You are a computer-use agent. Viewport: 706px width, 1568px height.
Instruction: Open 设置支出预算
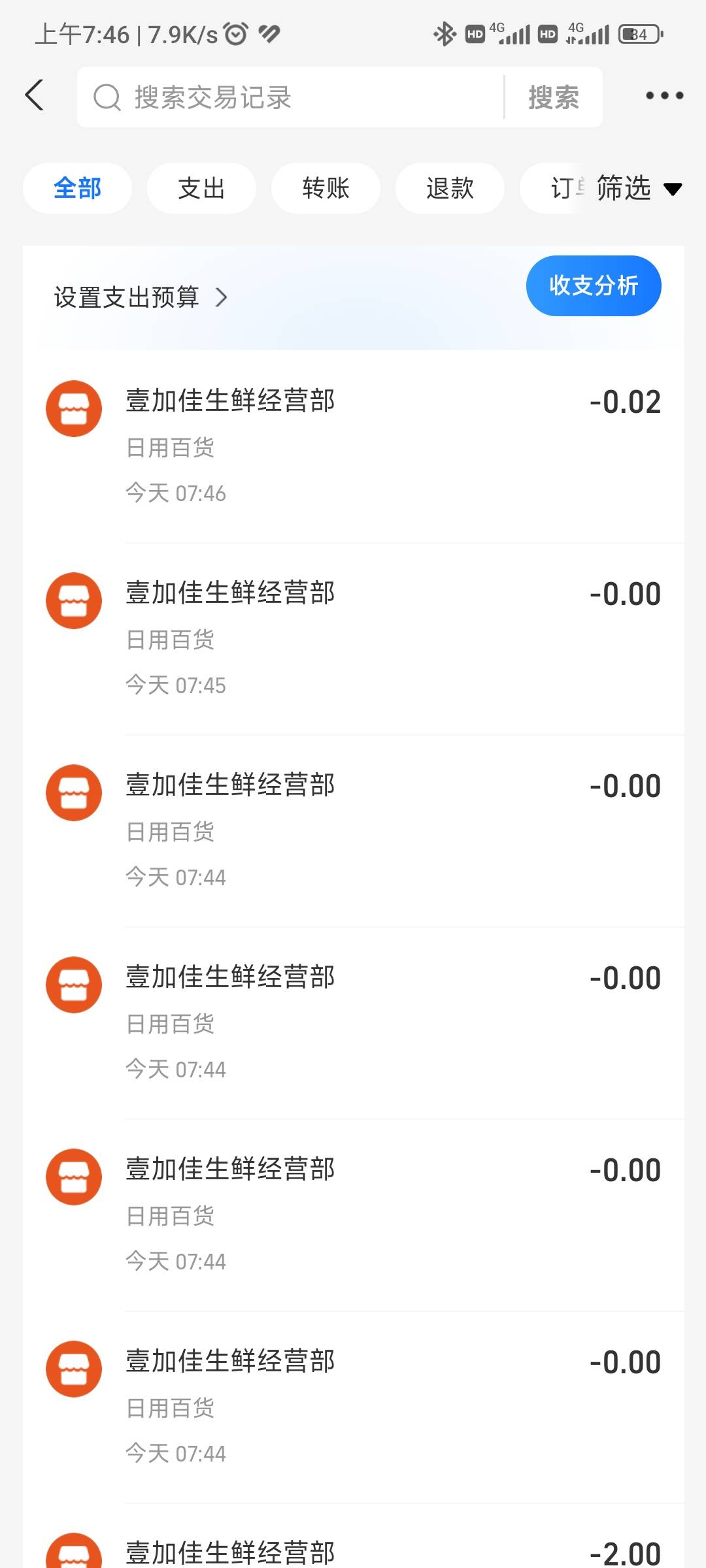point(141,297)
